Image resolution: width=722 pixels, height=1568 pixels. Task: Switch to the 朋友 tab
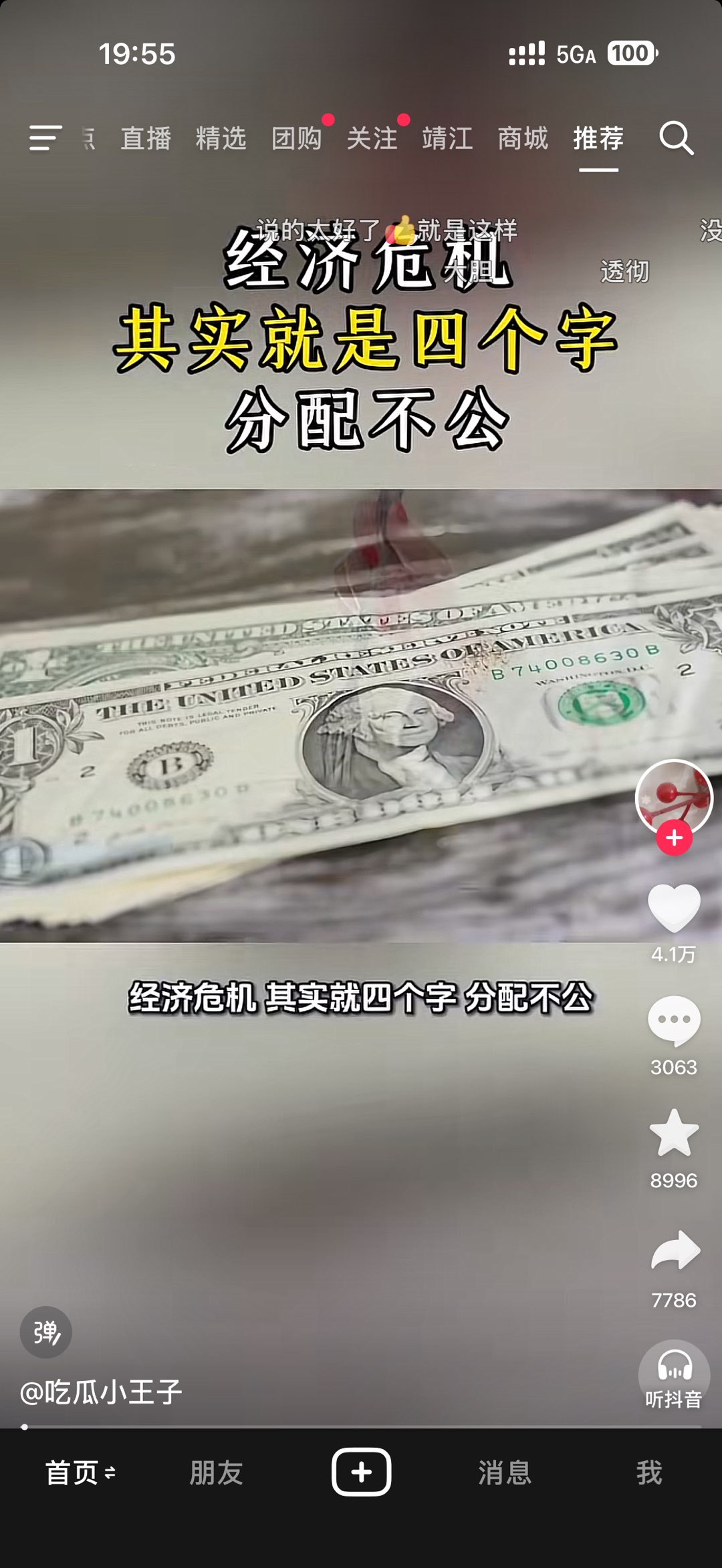pyautogui.click(x=216, y=1472)
